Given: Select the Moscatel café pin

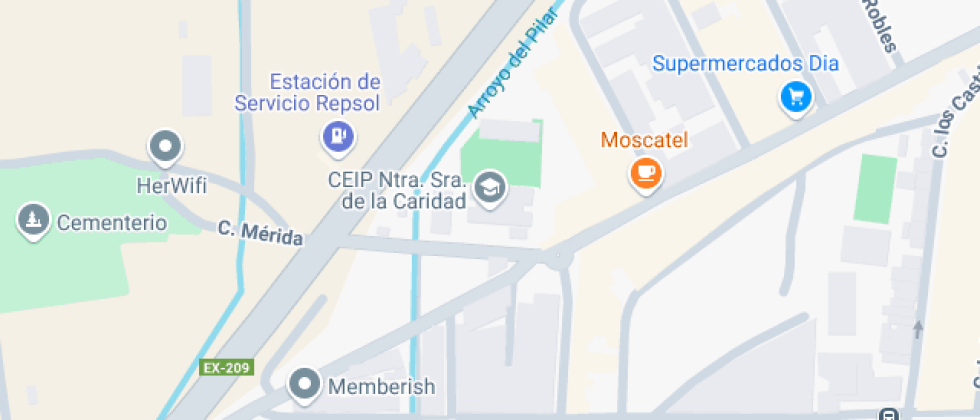Looking at the screenshot, I should (646, 173).
